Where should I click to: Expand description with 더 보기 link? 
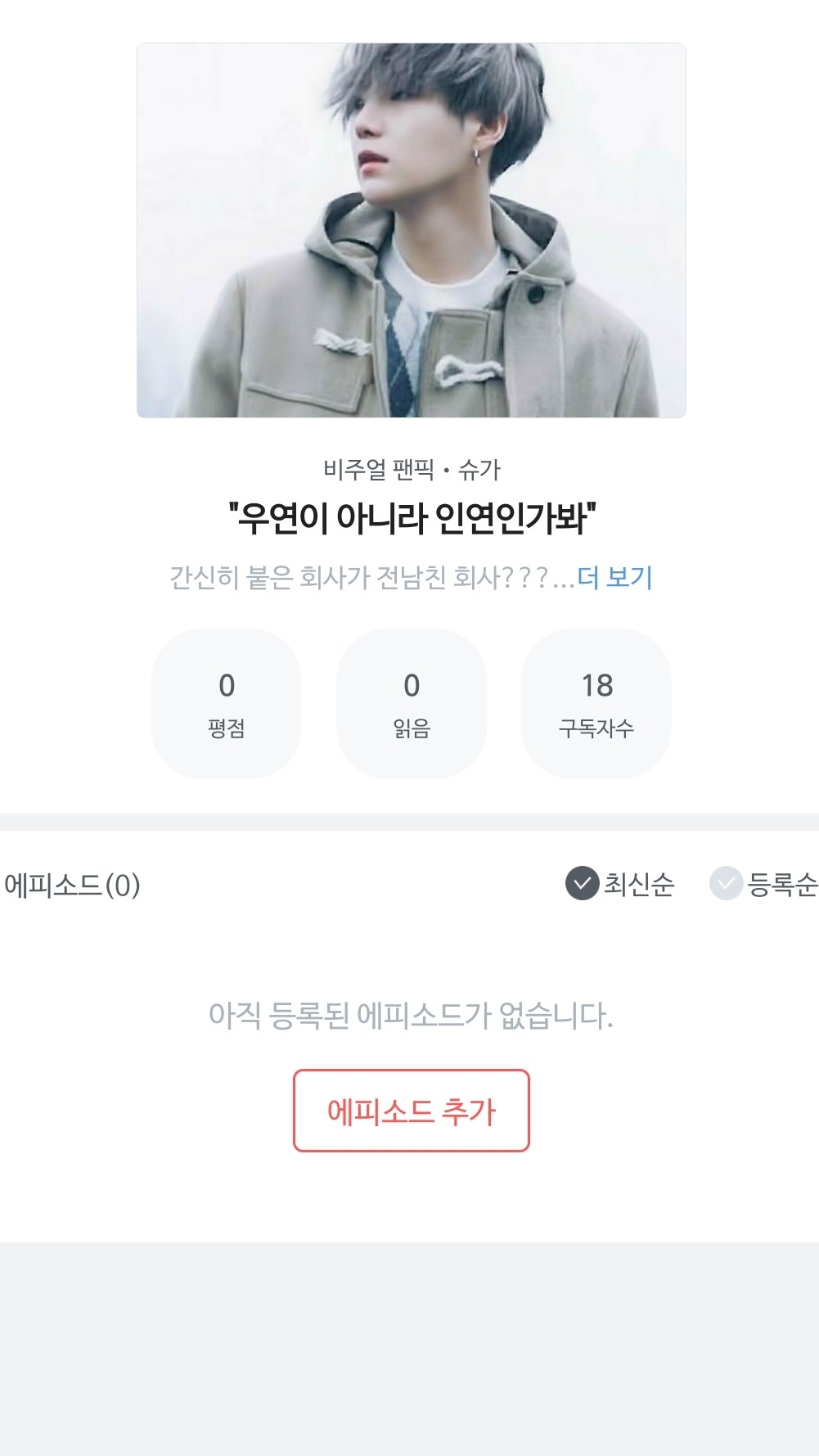pos(614,578)
